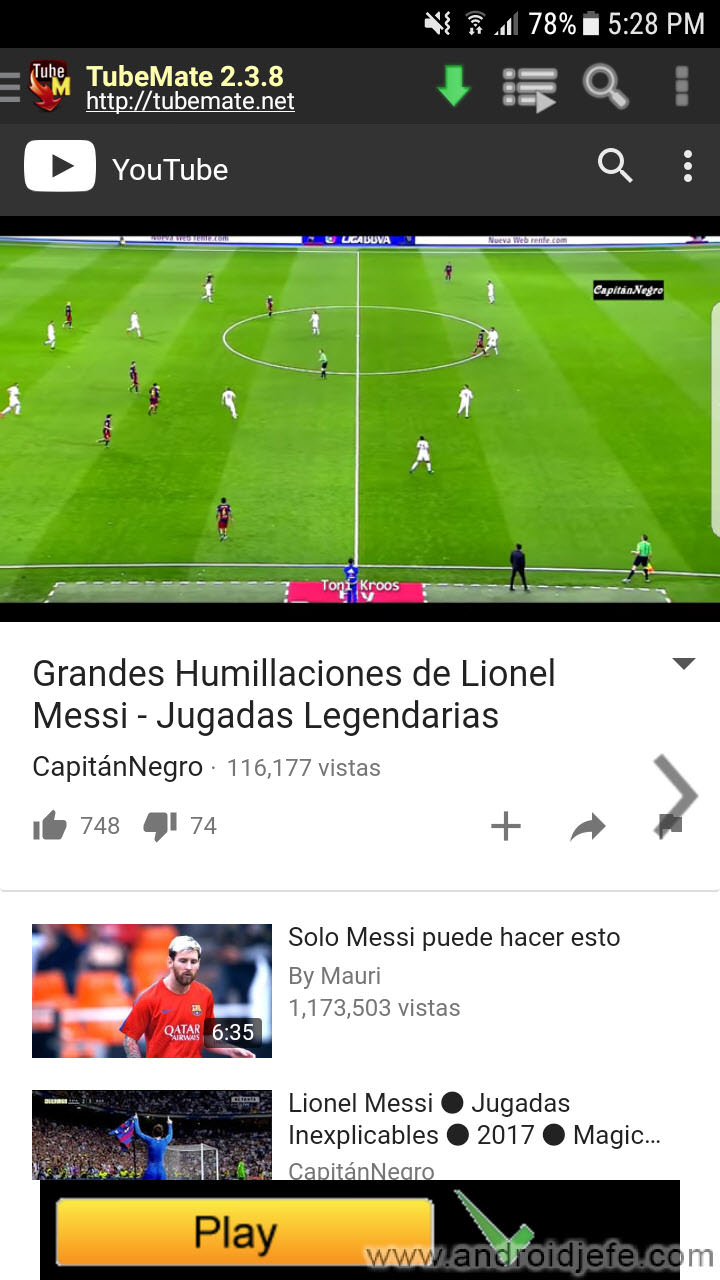Open TubeMate overflow menu

(x=681, y=87)
